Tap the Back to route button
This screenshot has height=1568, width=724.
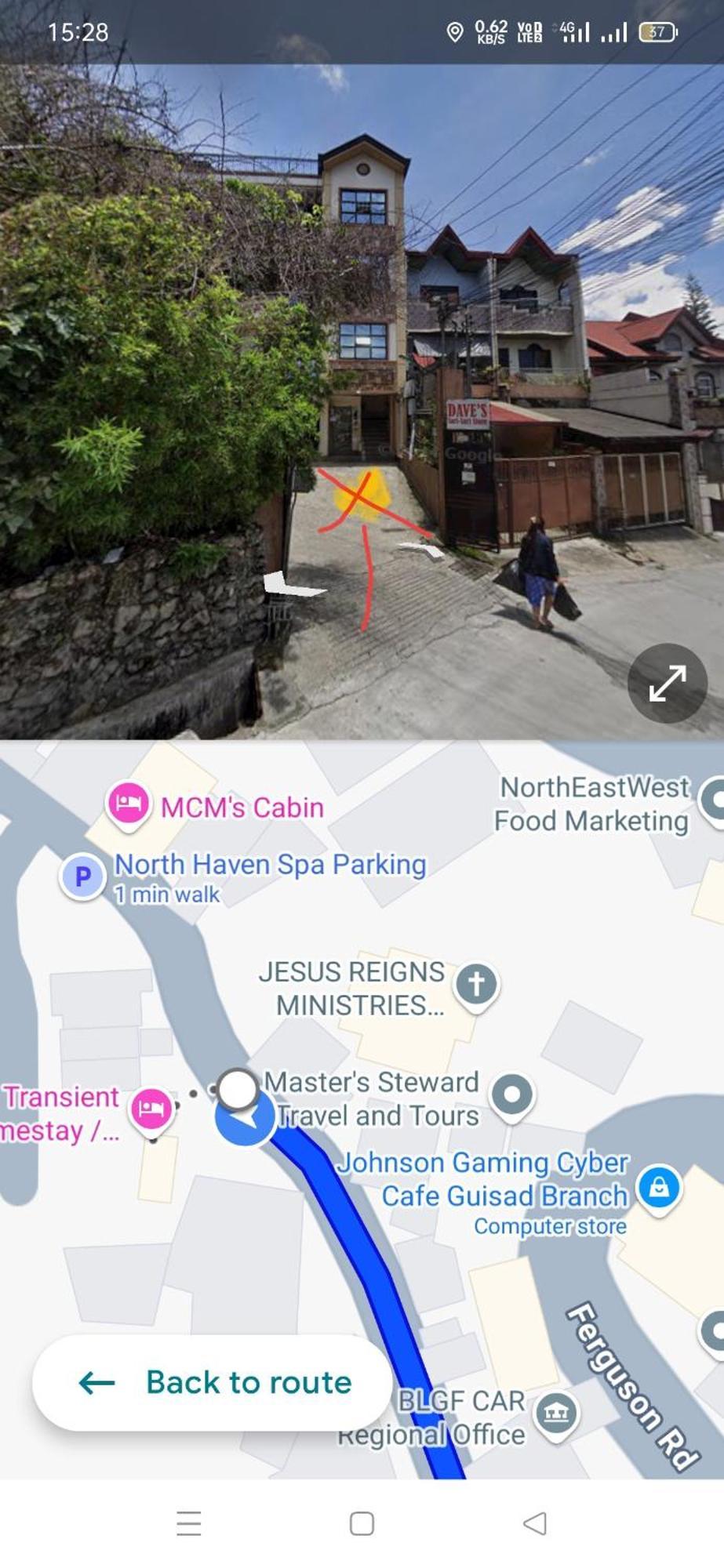212,1382
